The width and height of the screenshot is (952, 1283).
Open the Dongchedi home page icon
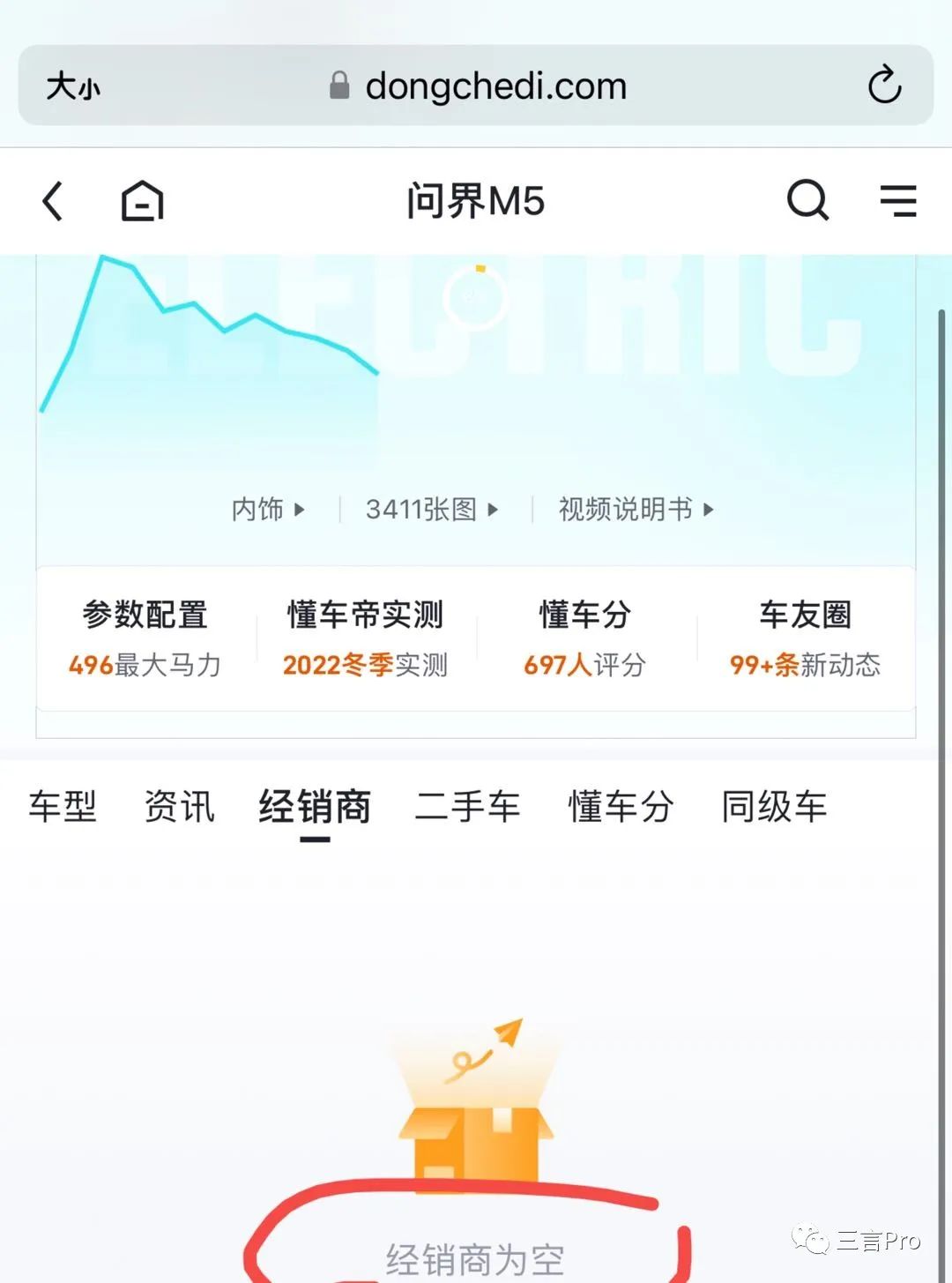[142, 201]
